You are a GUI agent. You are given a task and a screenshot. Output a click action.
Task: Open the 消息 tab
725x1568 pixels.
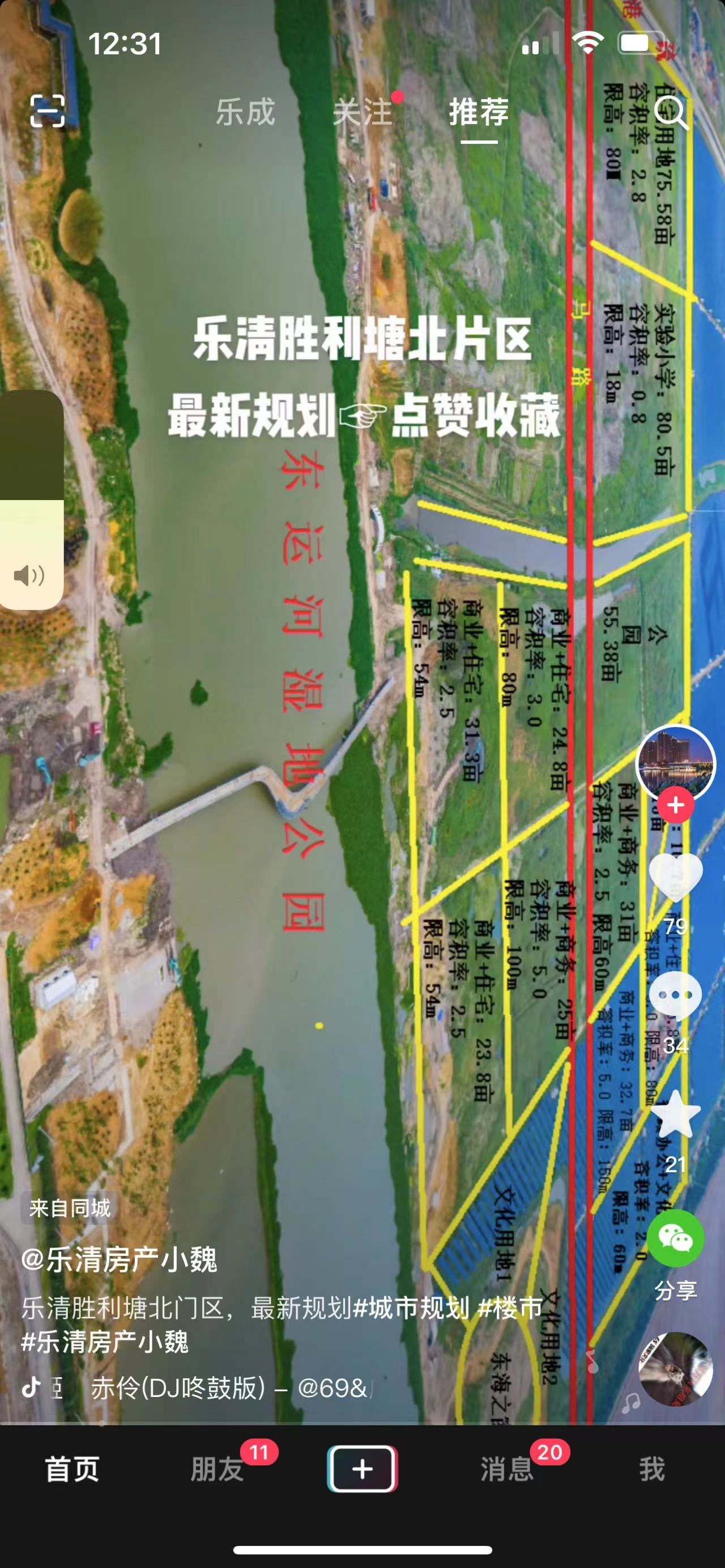(x=507, y=1469)
